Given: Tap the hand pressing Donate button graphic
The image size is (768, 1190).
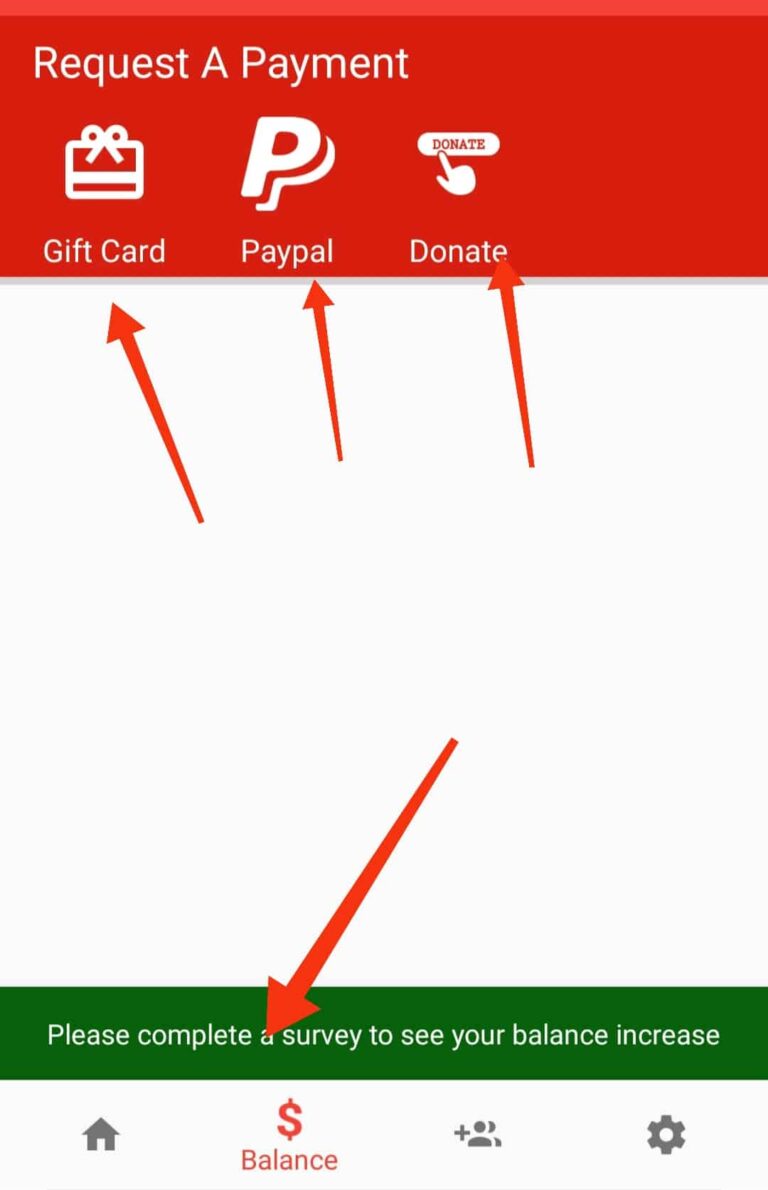Looking at the screenshot, I should (458, 160).
